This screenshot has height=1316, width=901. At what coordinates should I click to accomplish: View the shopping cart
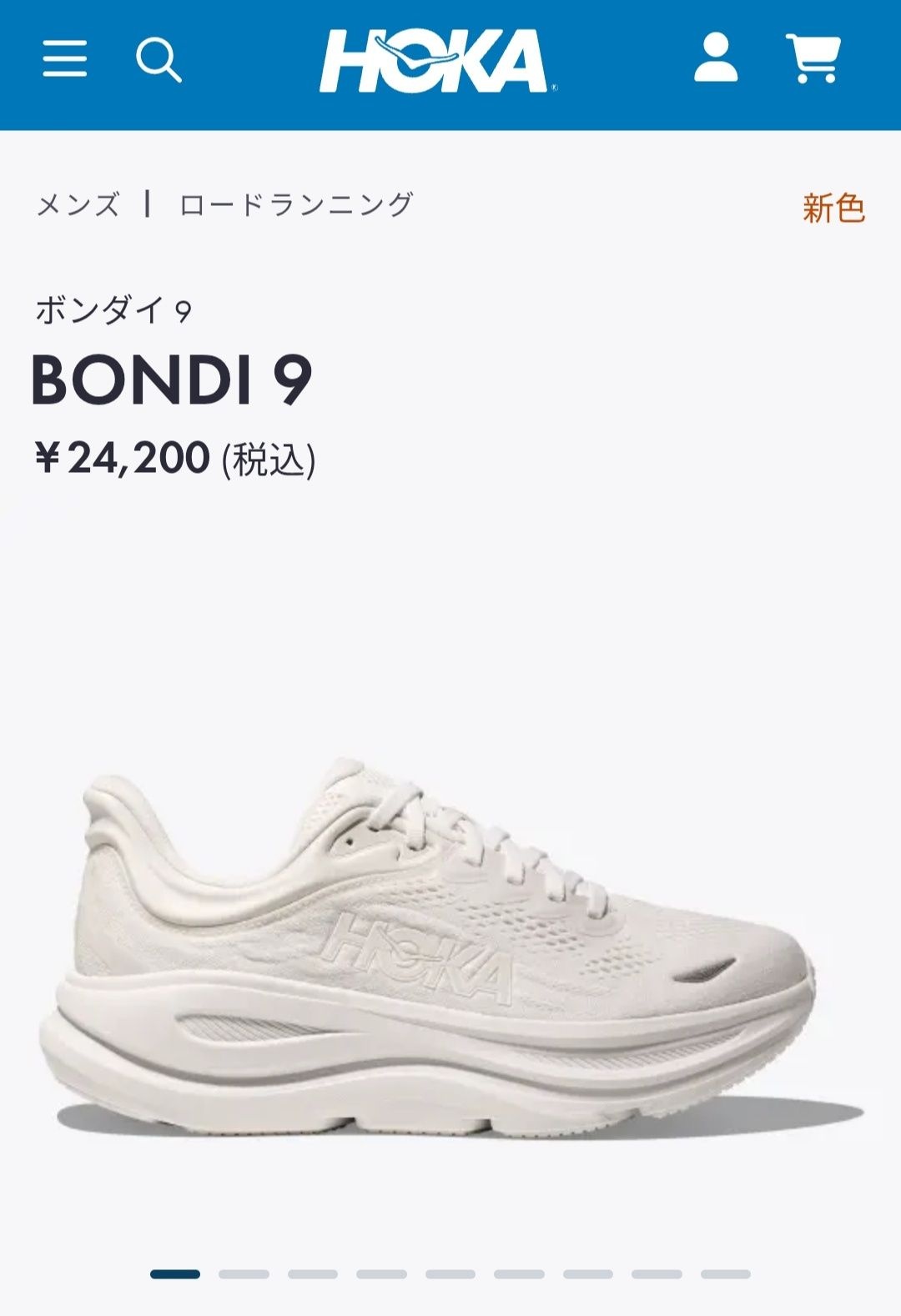tap(813, 58)
